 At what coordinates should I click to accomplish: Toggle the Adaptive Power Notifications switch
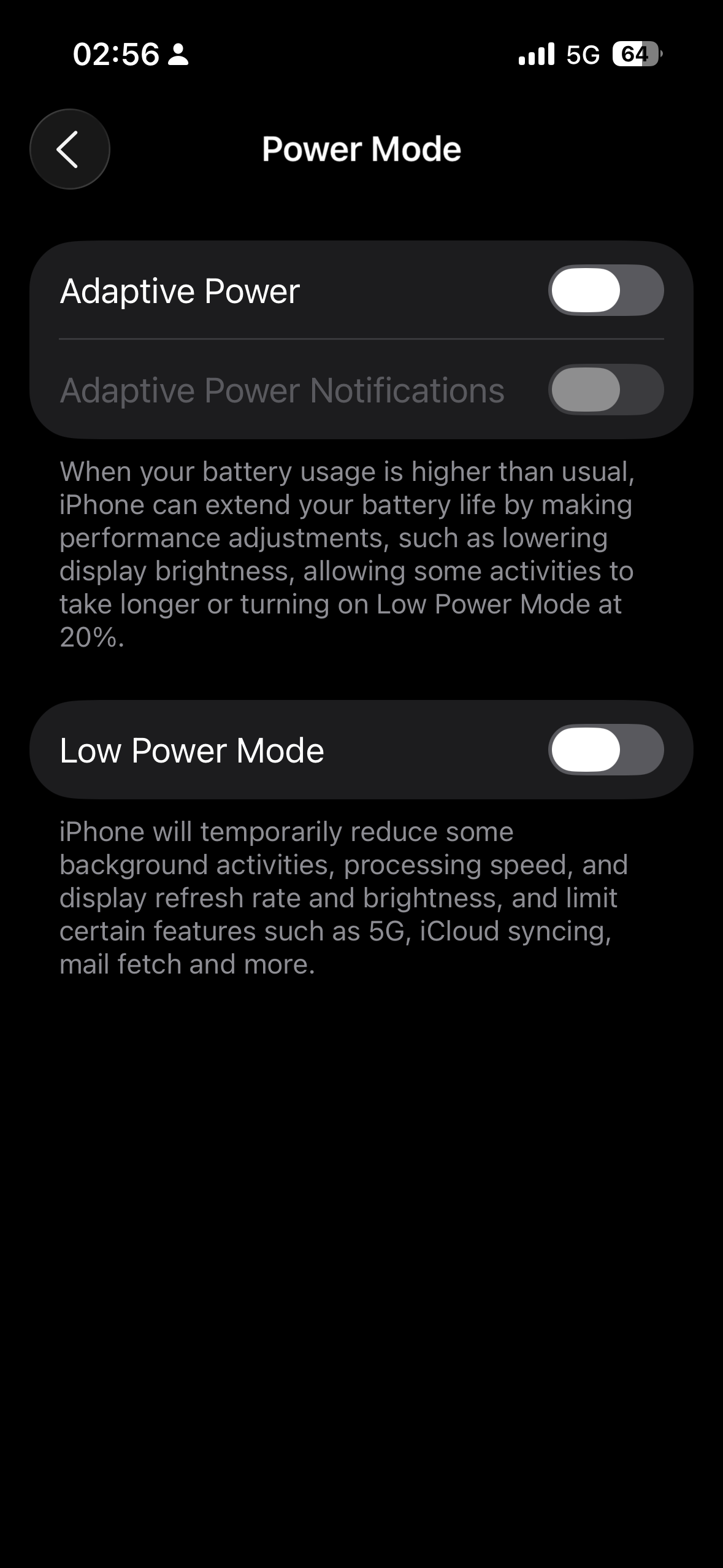(605, 390)
